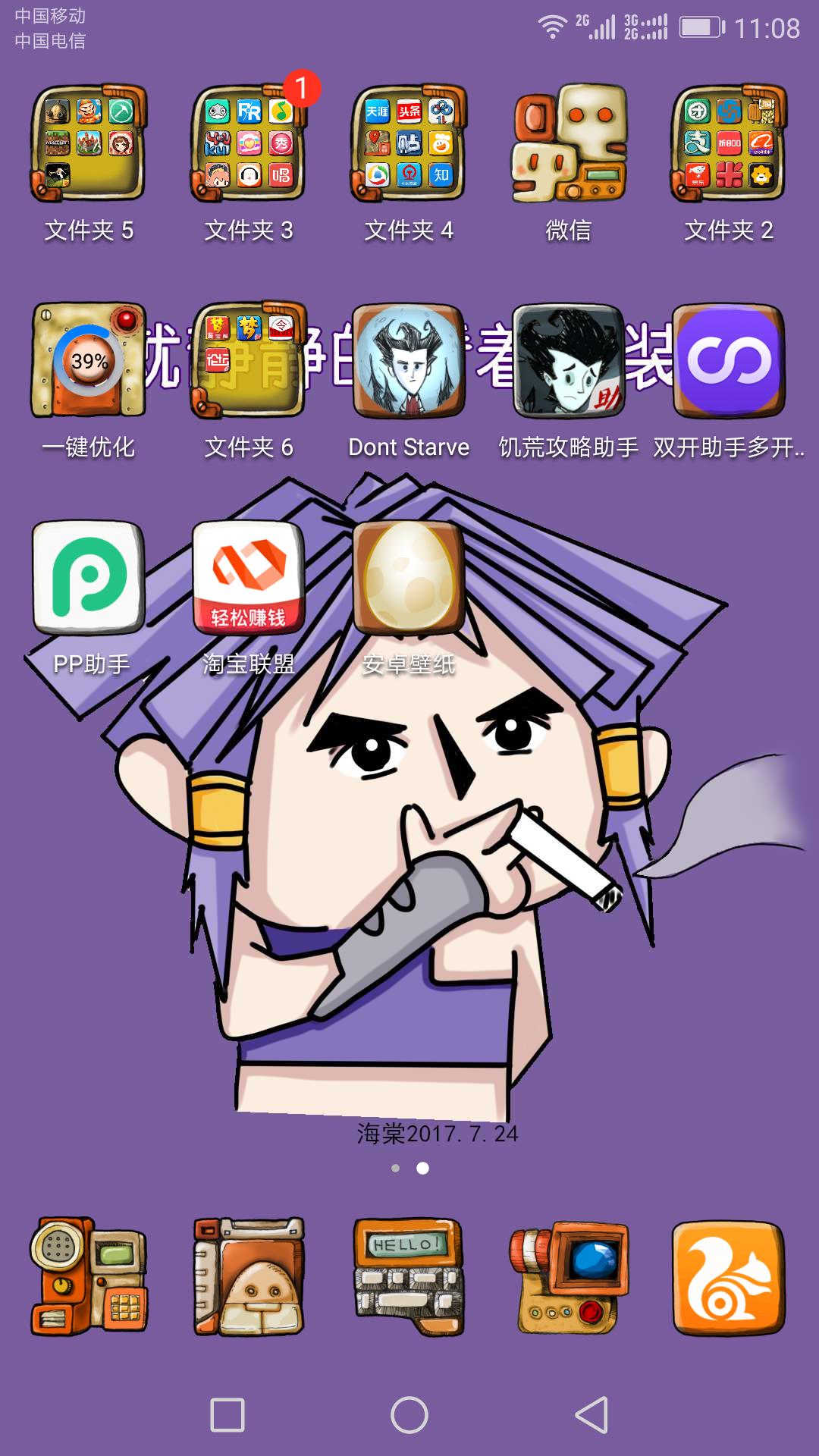Launch the Dont Starve game
Image resolution: width=819 pixels, height=1456 pixels.
pyautogui.click(x=409, y=360)
